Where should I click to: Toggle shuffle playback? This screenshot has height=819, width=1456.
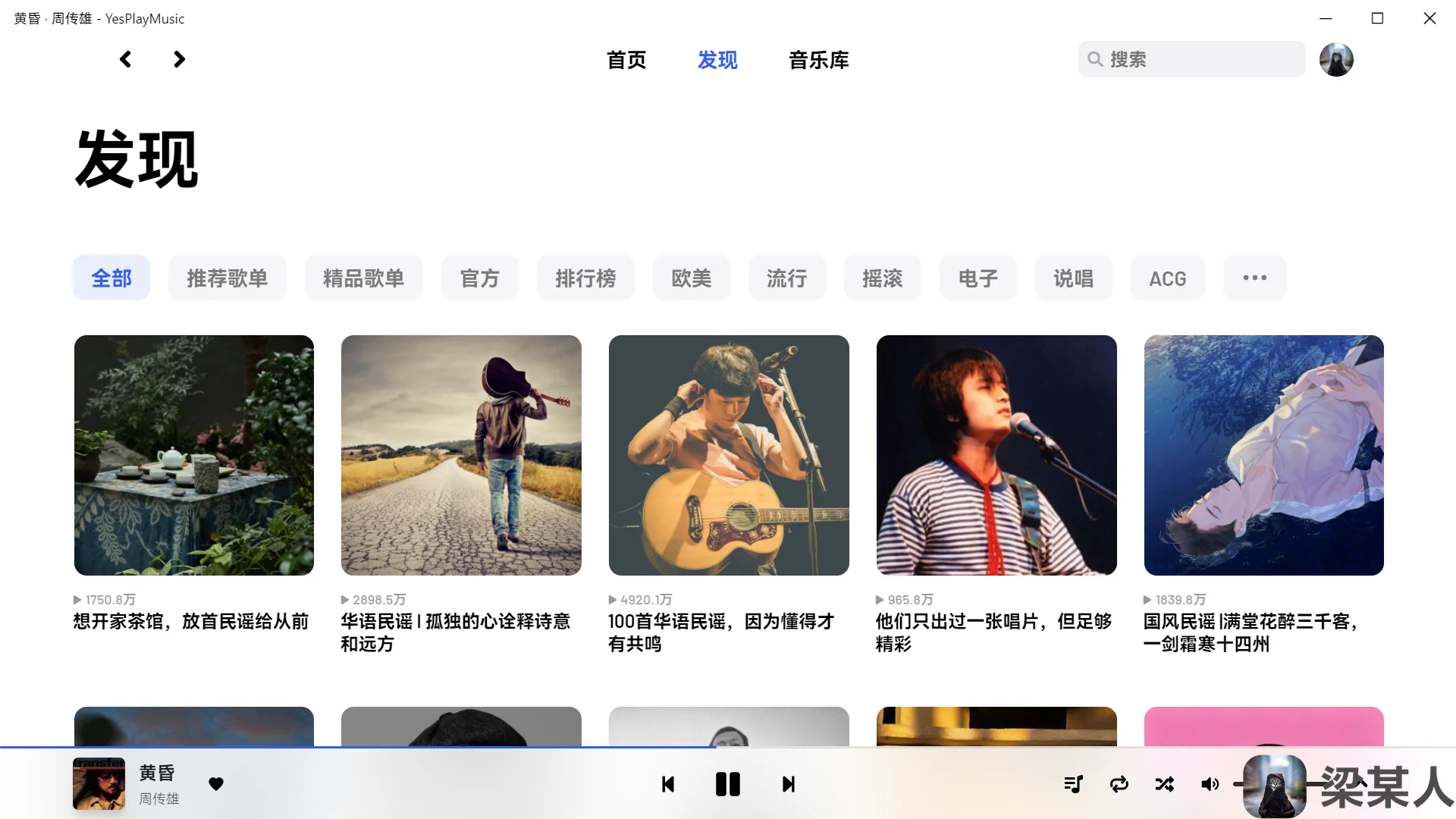coord(1165,784)
